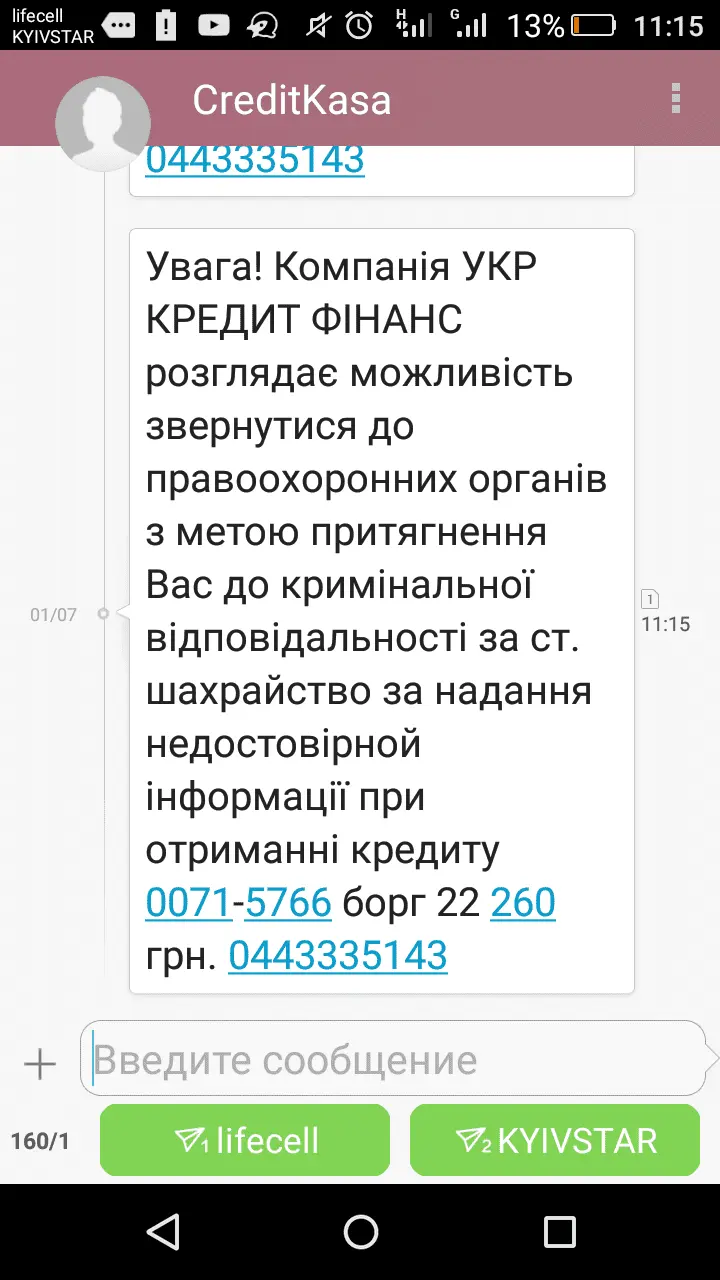Add an attachment with the plus icon
This screenshot has height=1280, width=720.
click(40, 1064)
